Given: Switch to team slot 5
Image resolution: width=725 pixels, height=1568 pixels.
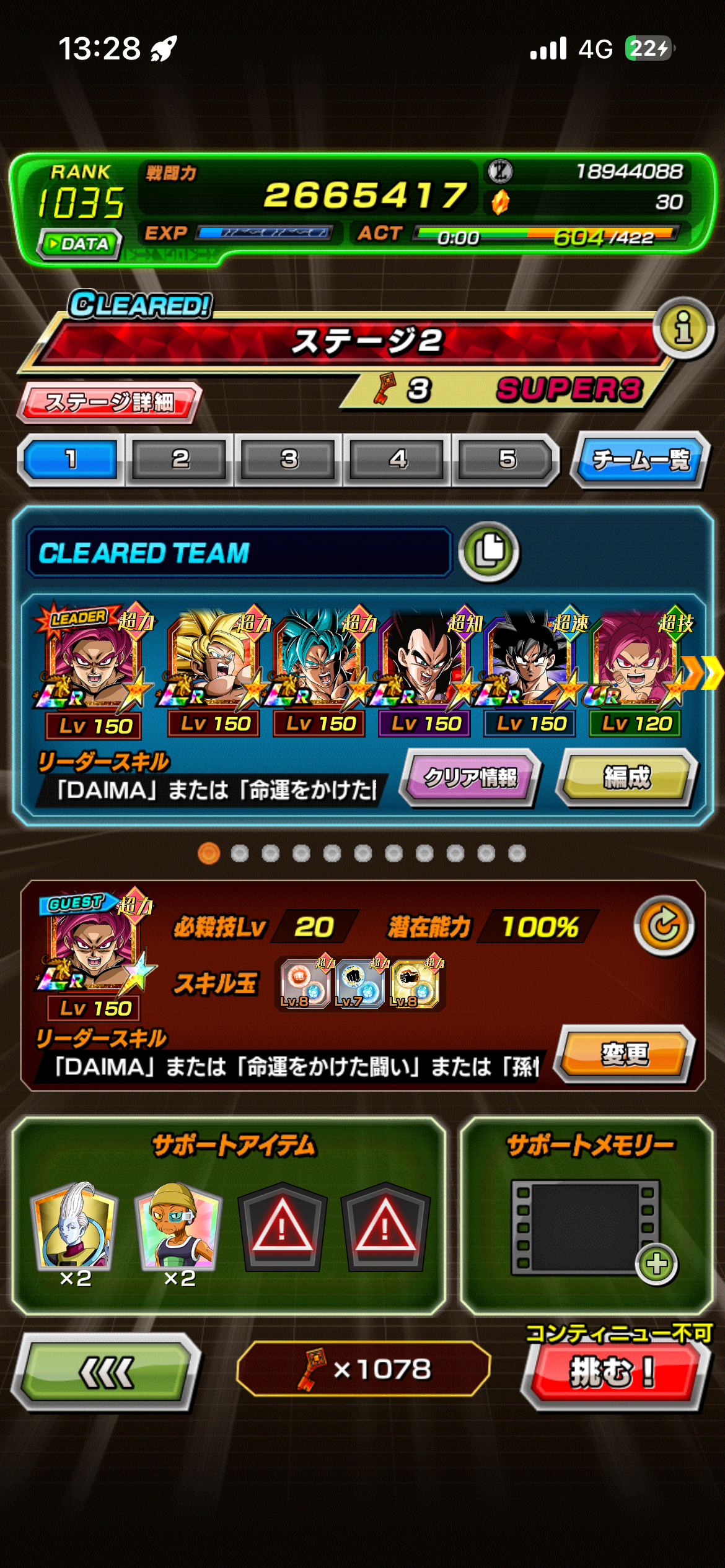Looking at the screenshot, I should 507,460.
